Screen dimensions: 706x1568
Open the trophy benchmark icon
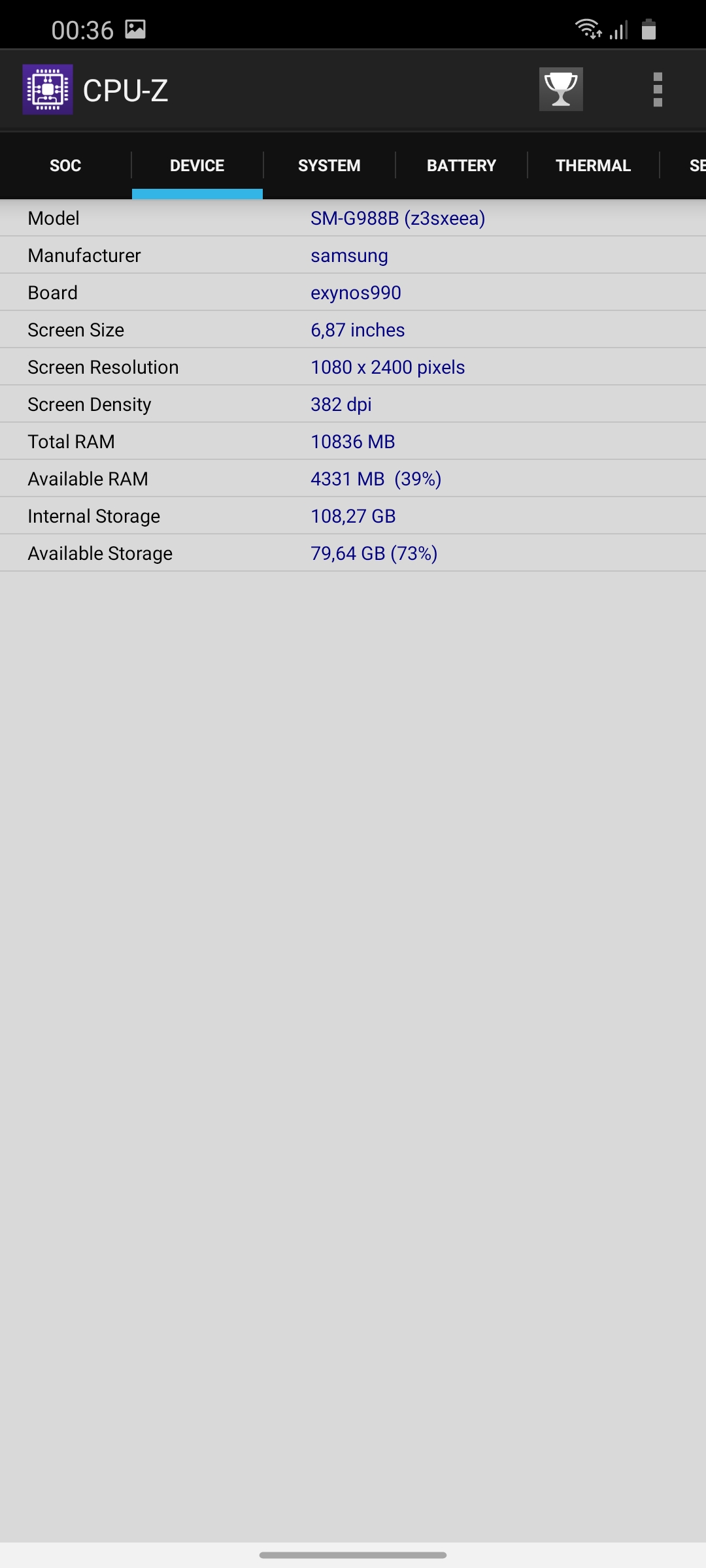pos(561,90)
